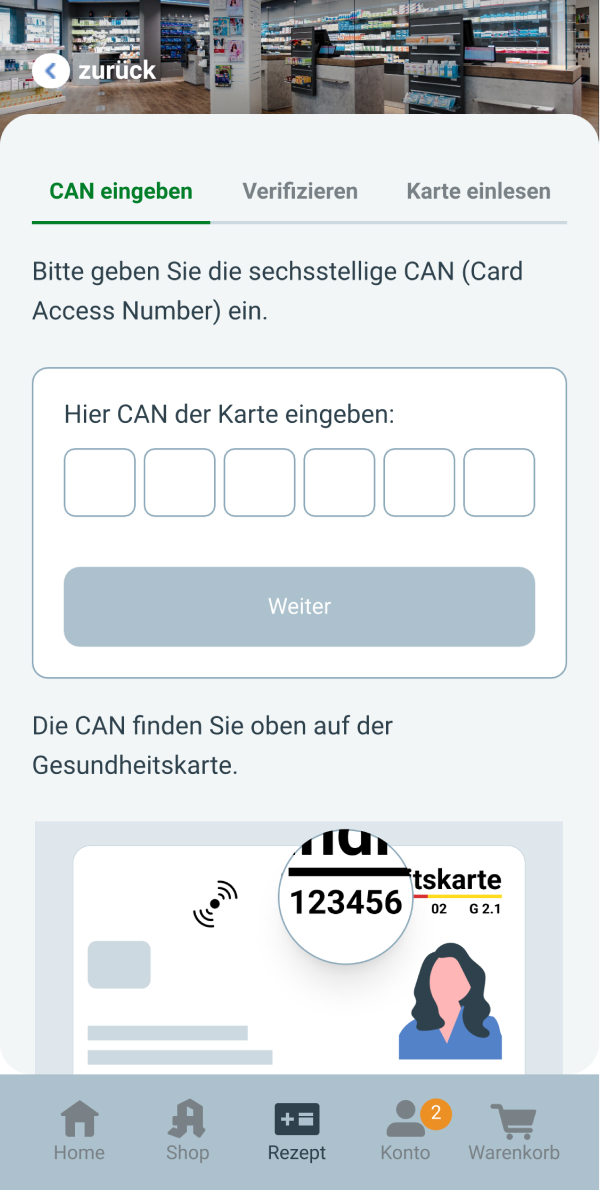Open the Rezept tab
This screenshot has height=1190, width=600.
(x=297, y=1132)
